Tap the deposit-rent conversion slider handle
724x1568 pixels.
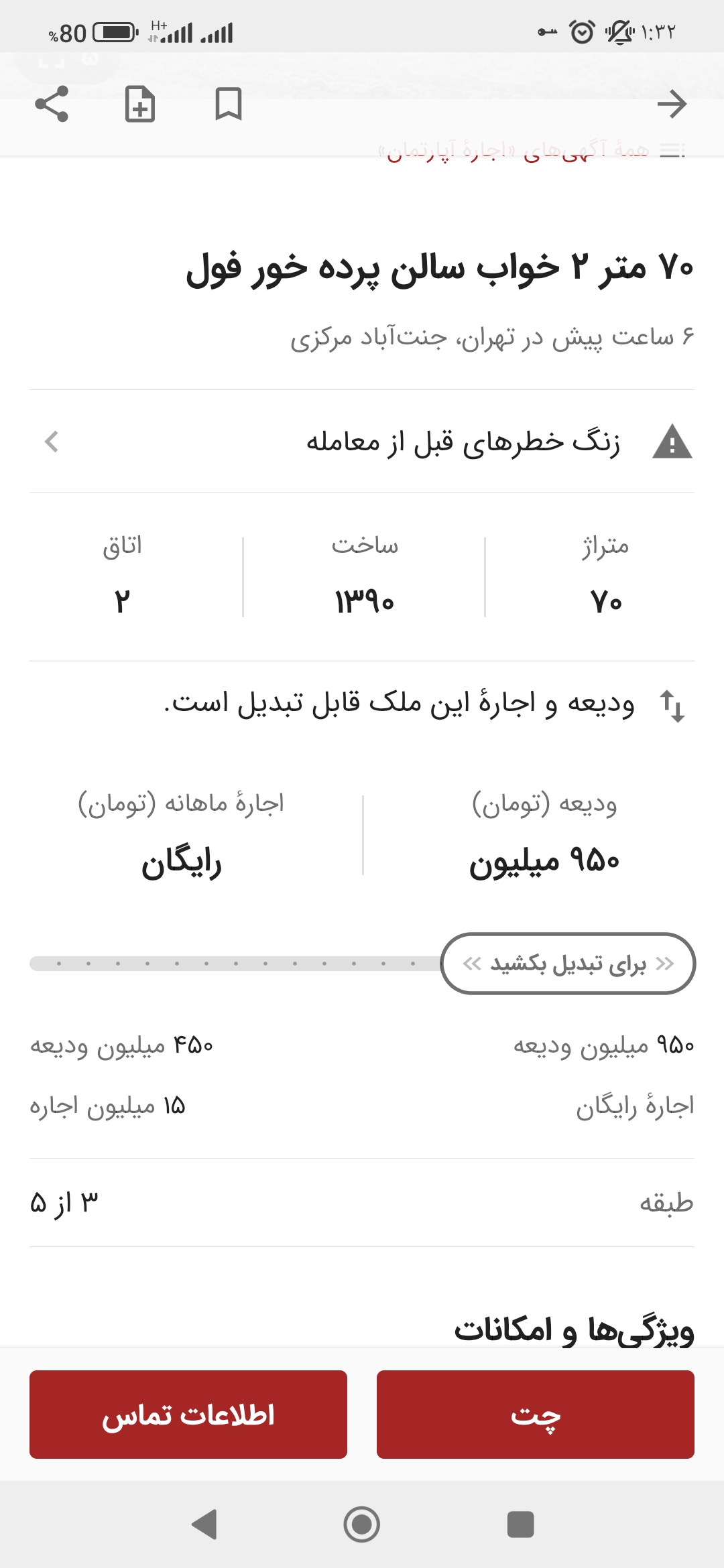568,964
